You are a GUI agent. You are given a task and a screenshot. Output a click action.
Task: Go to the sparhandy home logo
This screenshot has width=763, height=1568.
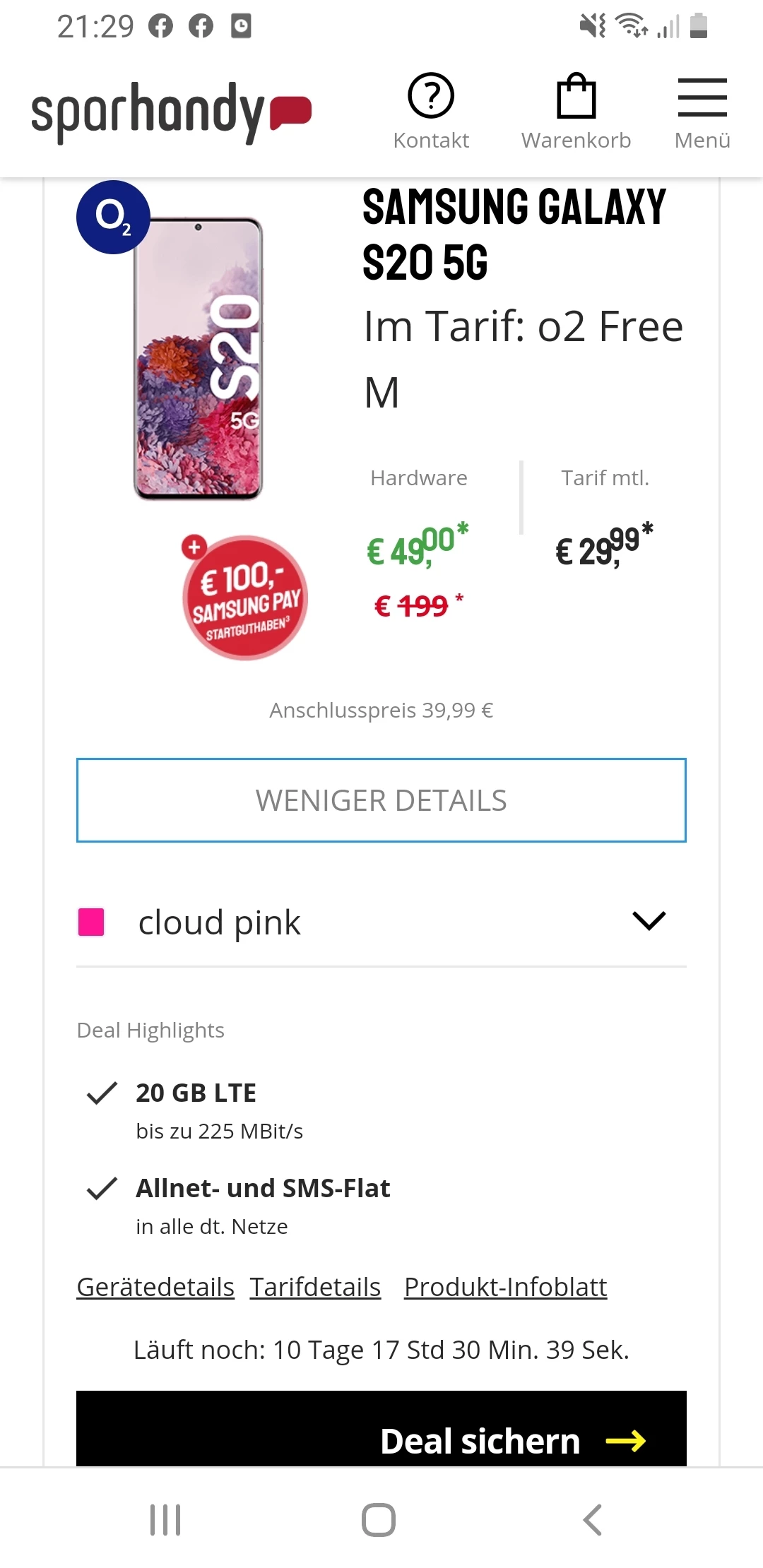pyautogui.click(x=172, y=112)
